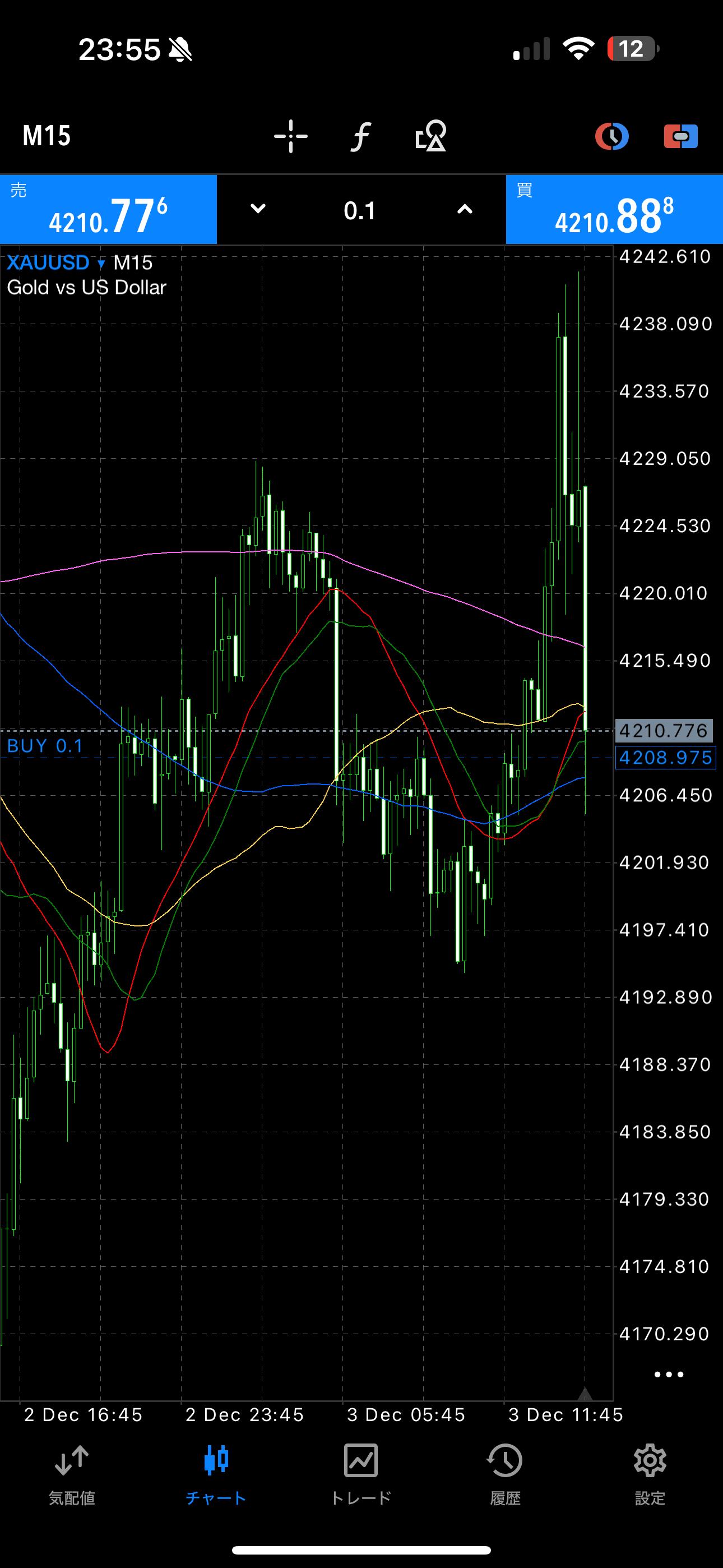Viewport: 723px width, 1568px height.
Task: Open the XAUUSD symbol dropdown
Action: point(56,263)
